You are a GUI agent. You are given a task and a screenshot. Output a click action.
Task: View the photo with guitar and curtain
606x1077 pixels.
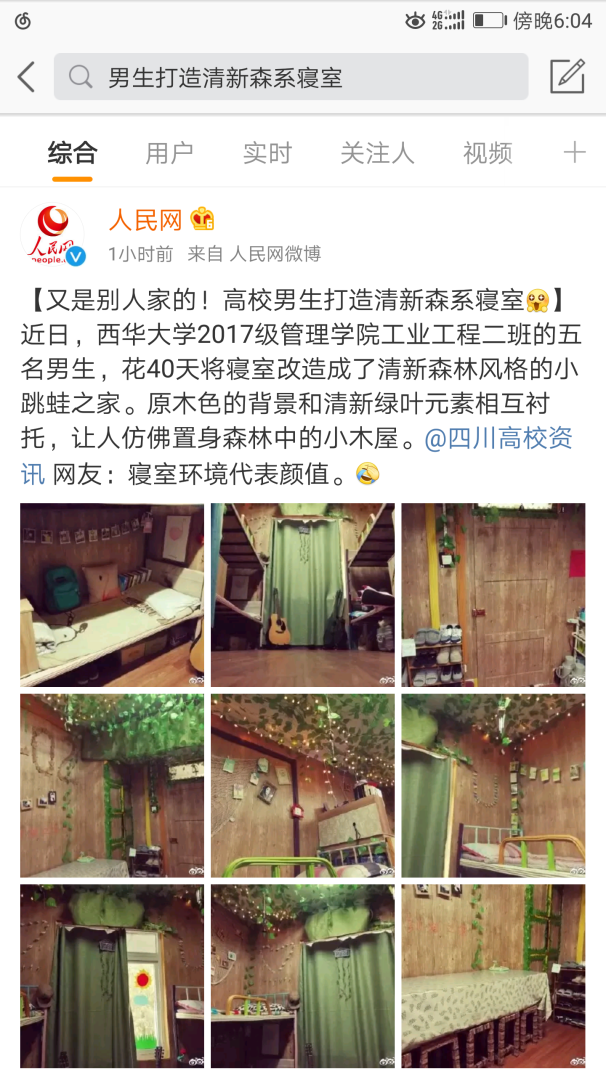point(303,595)
